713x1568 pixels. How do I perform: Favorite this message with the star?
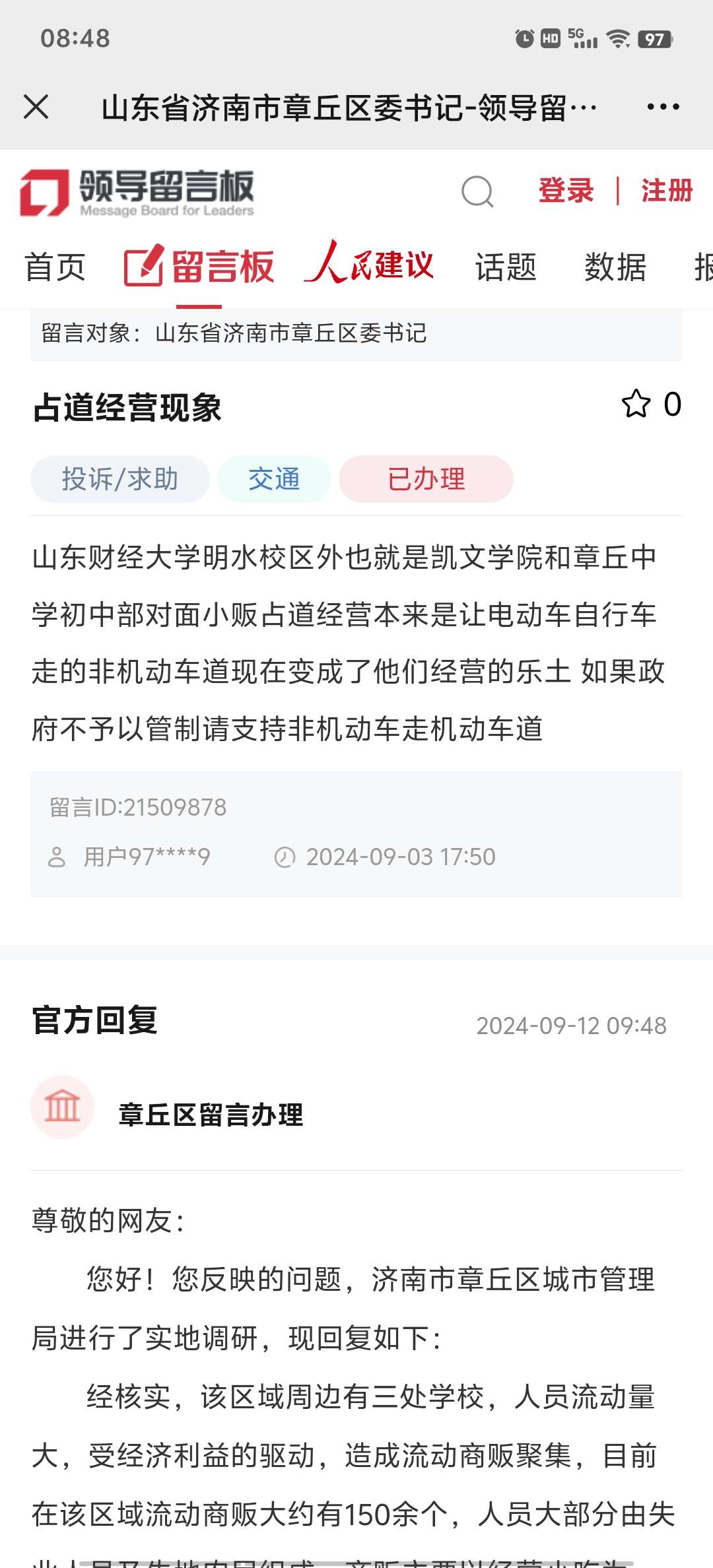coord(636,404)
